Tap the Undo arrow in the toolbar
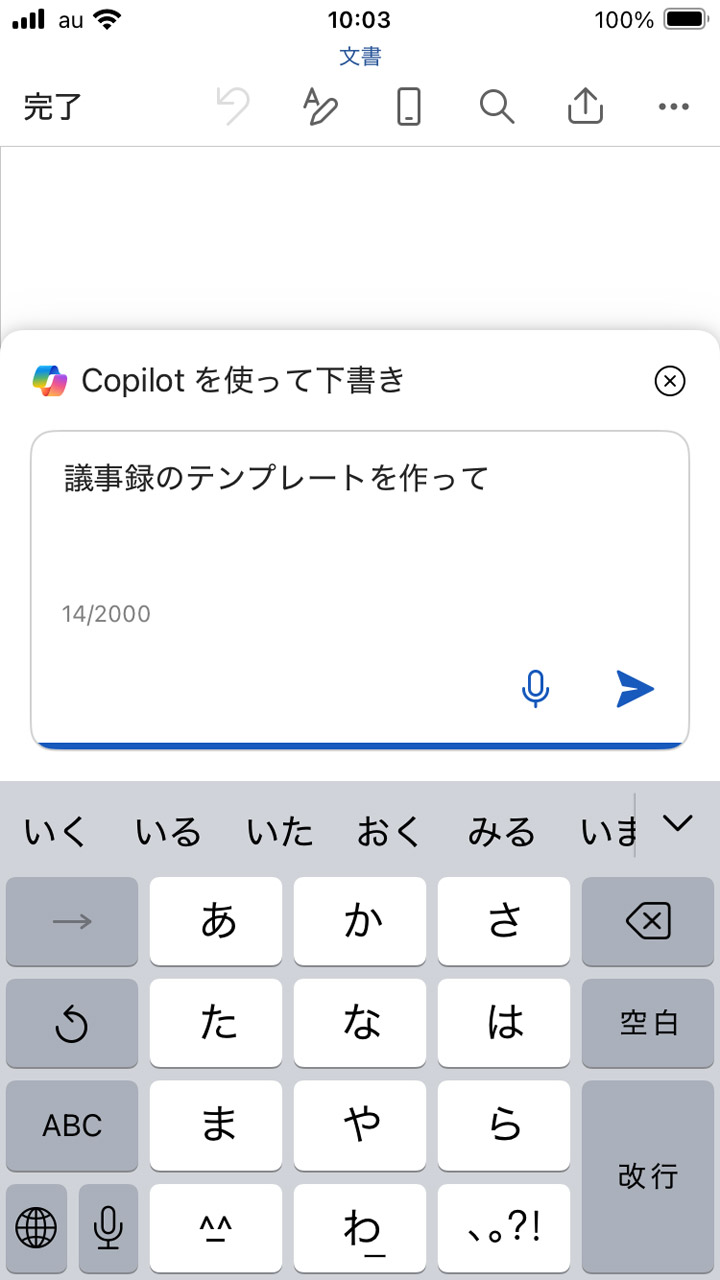The height and width of the screenshot is (1280, 720). pyautogui.click(x=232, y=105)
